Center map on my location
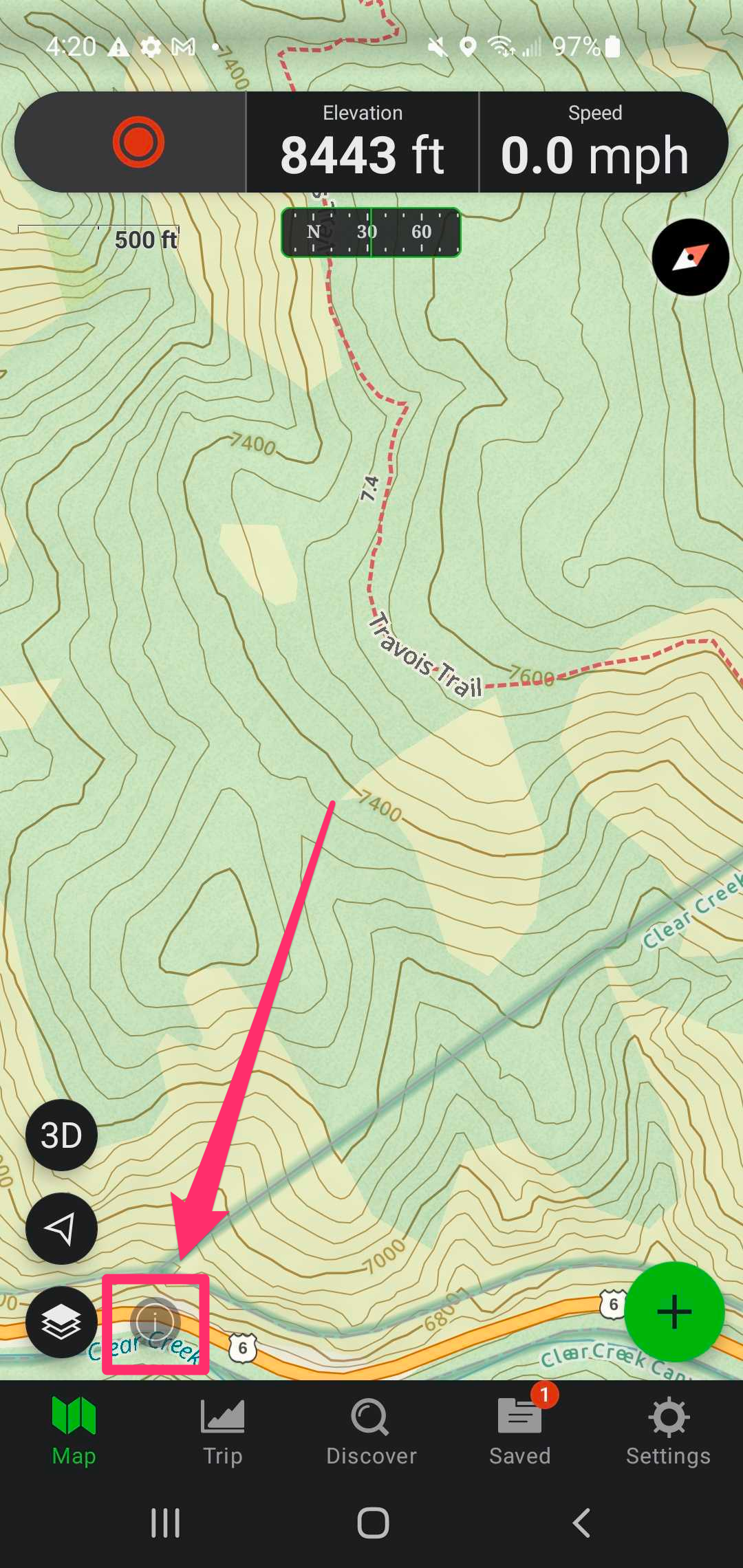 [61, 1229]
